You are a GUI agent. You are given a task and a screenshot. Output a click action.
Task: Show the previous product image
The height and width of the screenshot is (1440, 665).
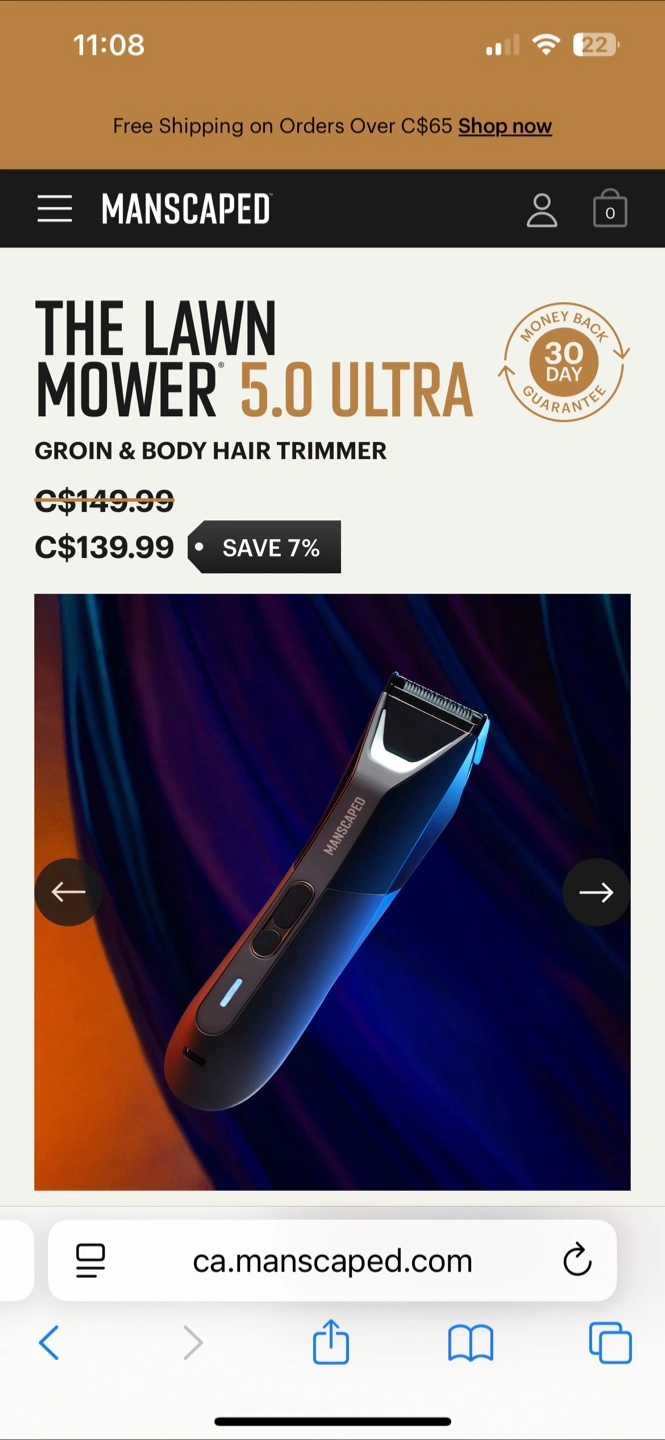(68, 892)
